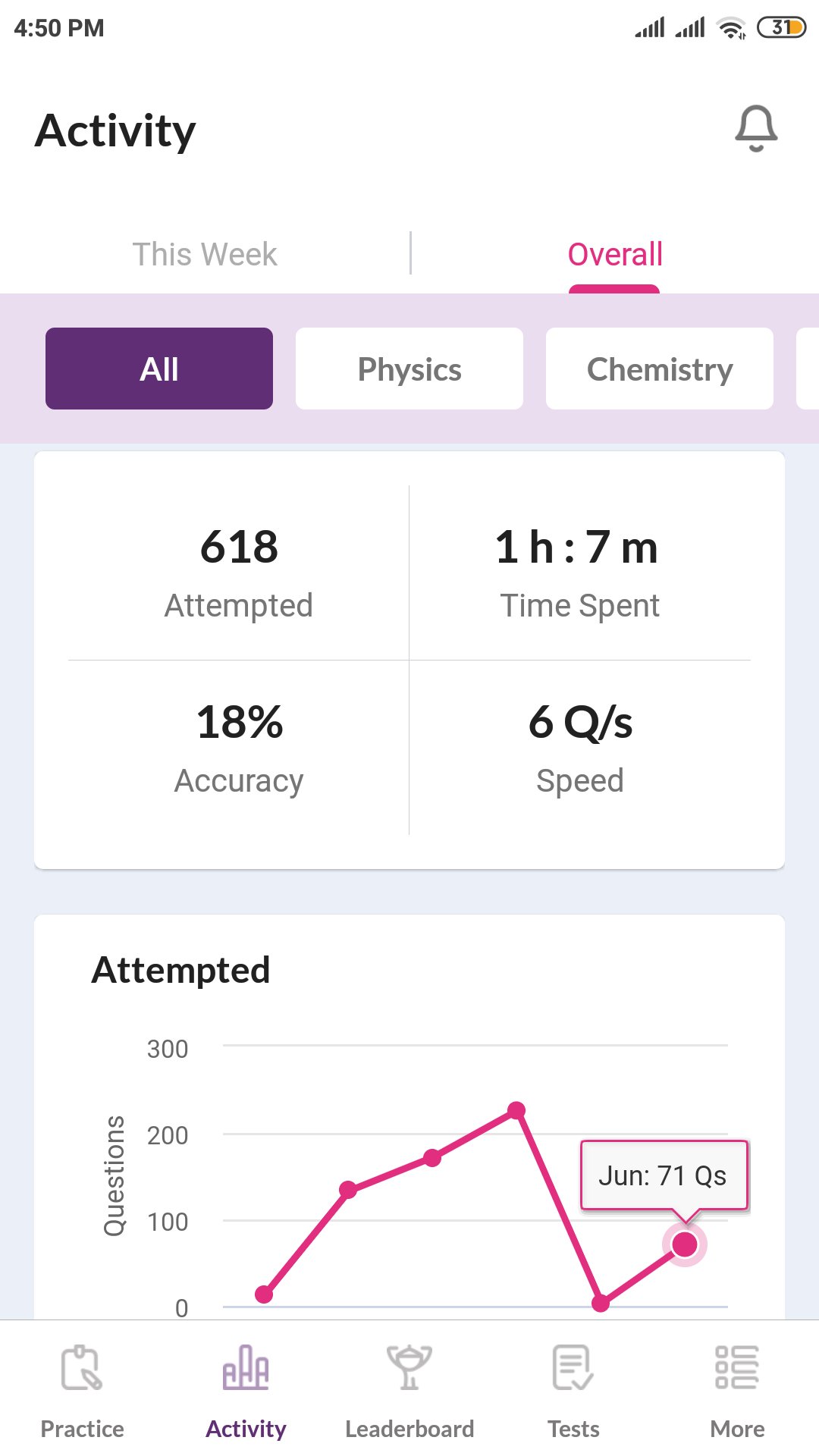Open Practice from the bottom navigation
This screenshot has height=1456, width=819.
click(80, 1429)
